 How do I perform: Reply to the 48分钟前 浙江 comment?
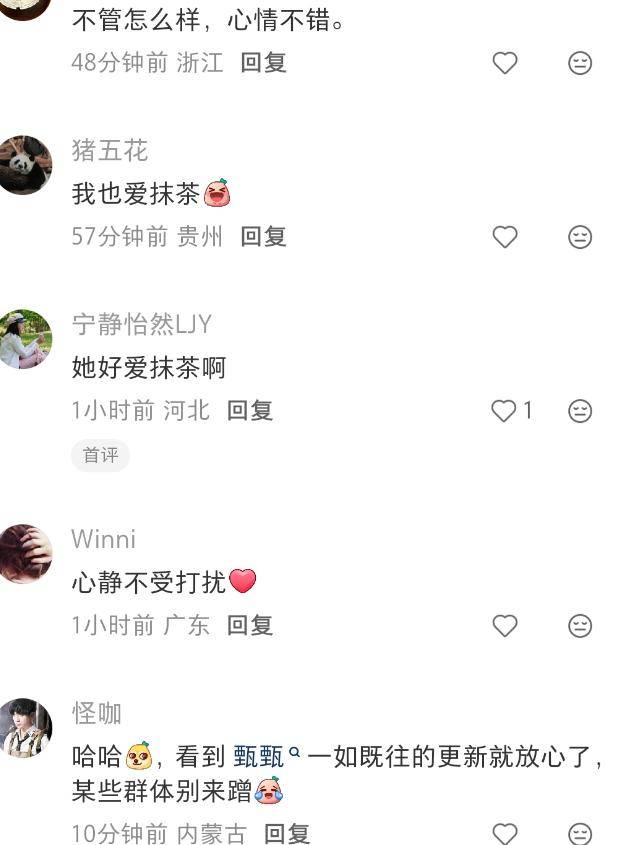(264, 63)
